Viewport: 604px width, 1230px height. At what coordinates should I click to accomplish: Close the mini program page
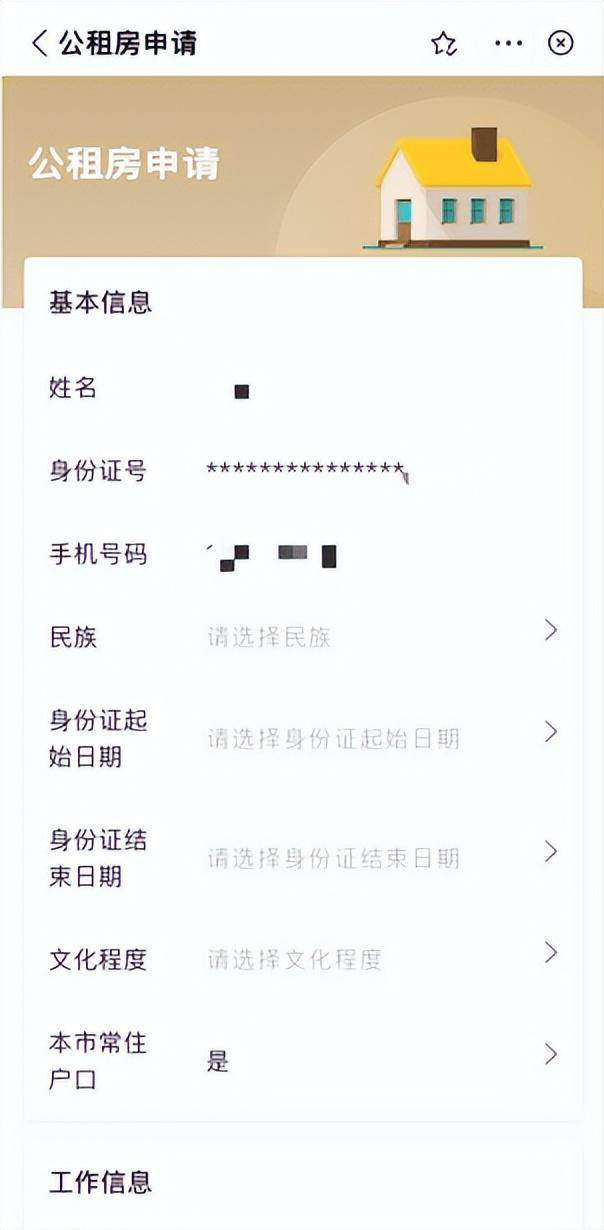click(561, 43)
